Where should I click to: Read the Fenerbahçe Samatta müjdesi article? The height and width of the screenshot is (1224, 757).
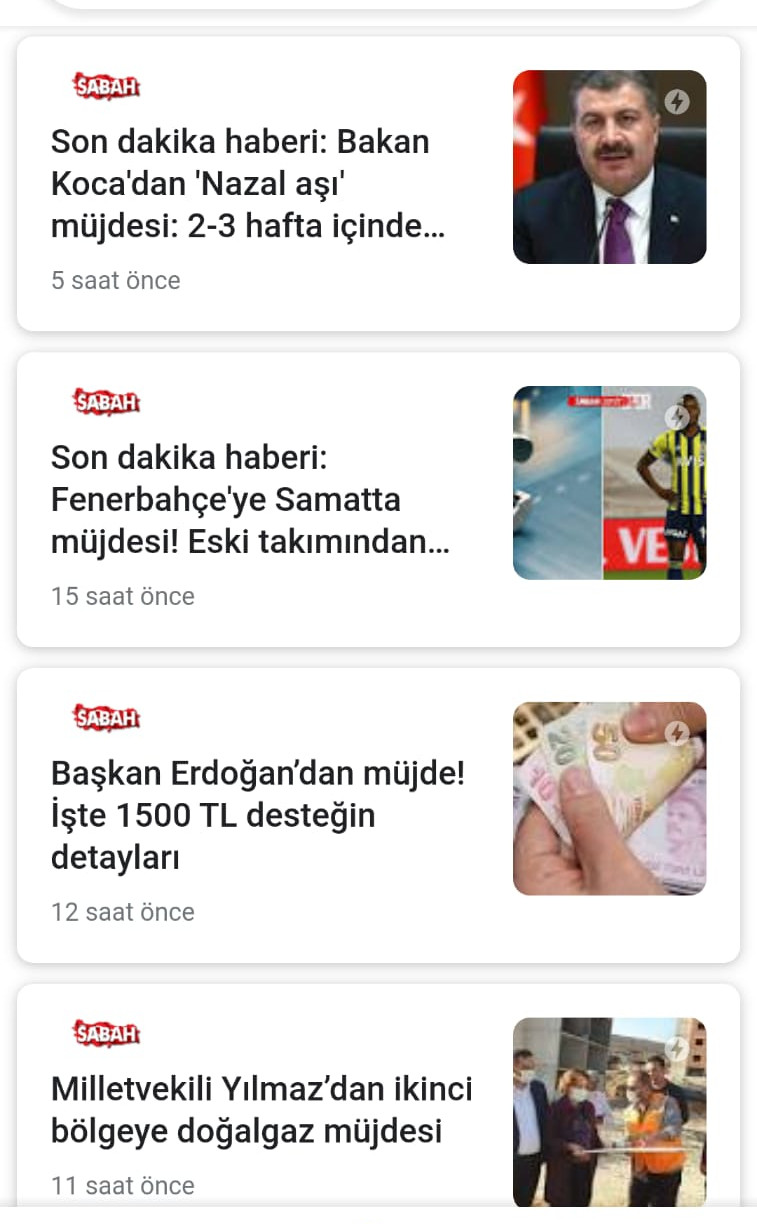tap(250, 500)
